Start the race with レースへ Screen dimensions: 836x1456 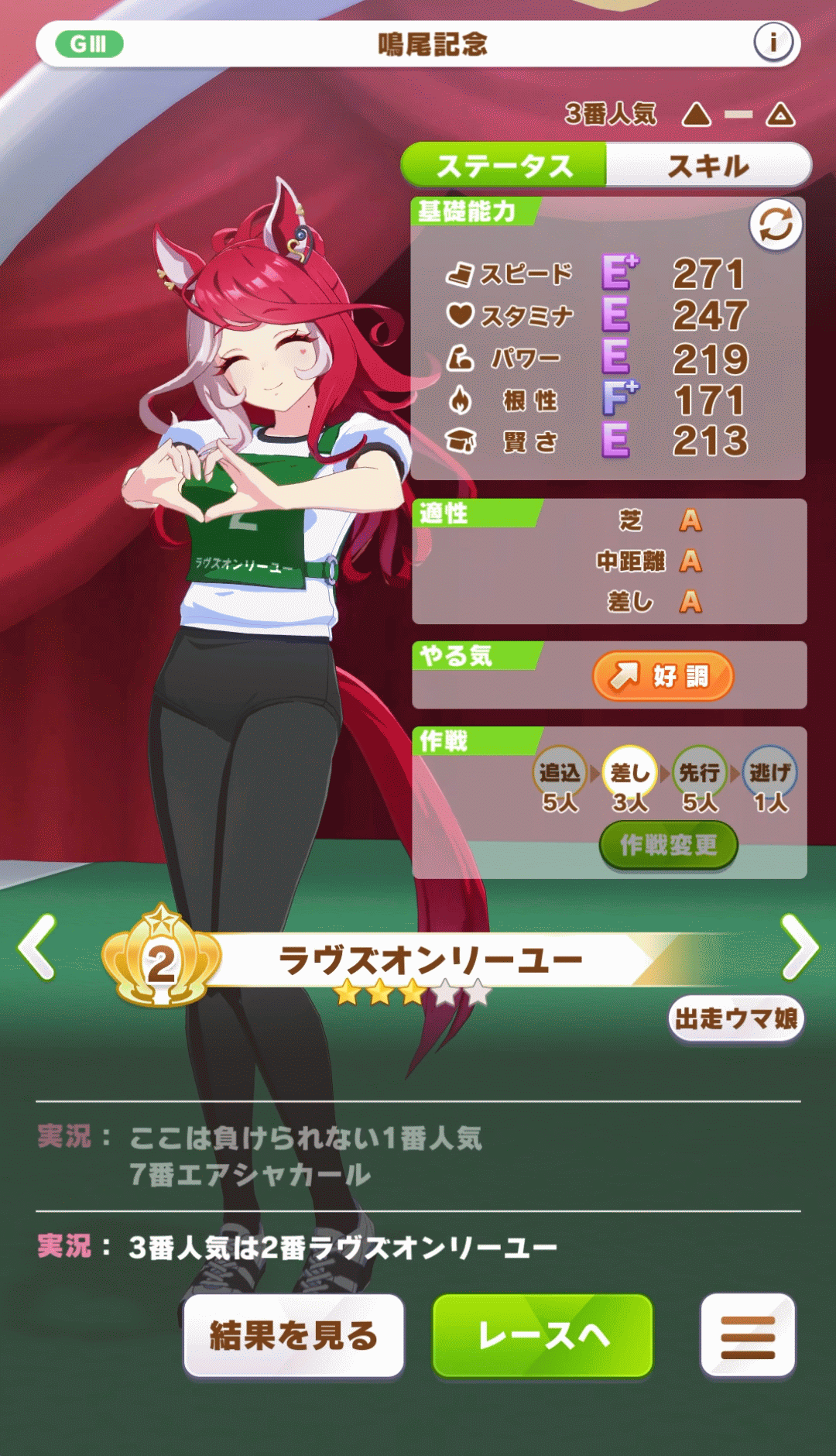coord(543,1336)
